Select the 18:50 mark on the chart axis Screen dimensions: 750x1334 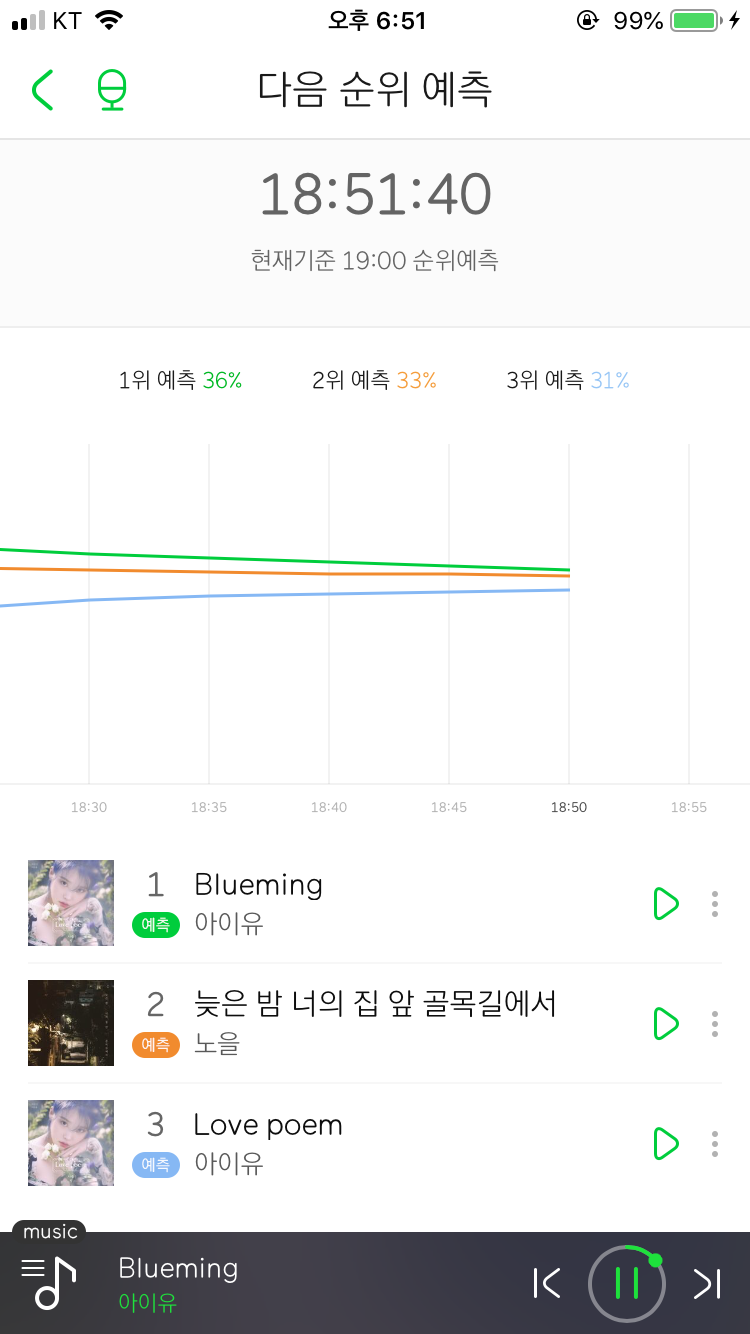[569, 807]
